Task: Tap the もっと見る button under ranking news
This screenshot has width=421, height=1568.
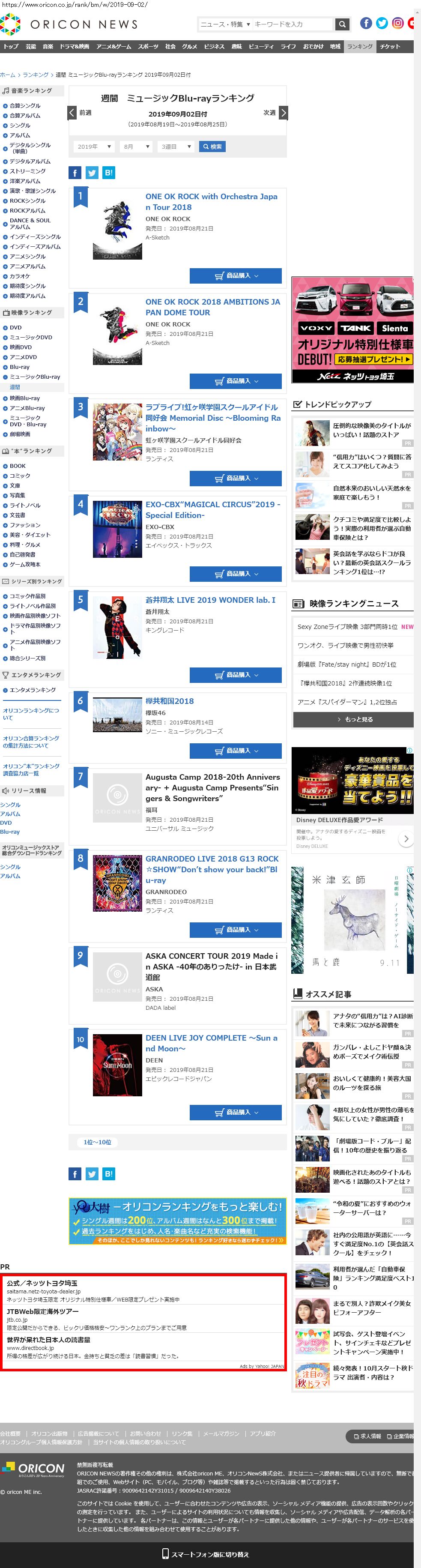Action: (x=354, y=719)
